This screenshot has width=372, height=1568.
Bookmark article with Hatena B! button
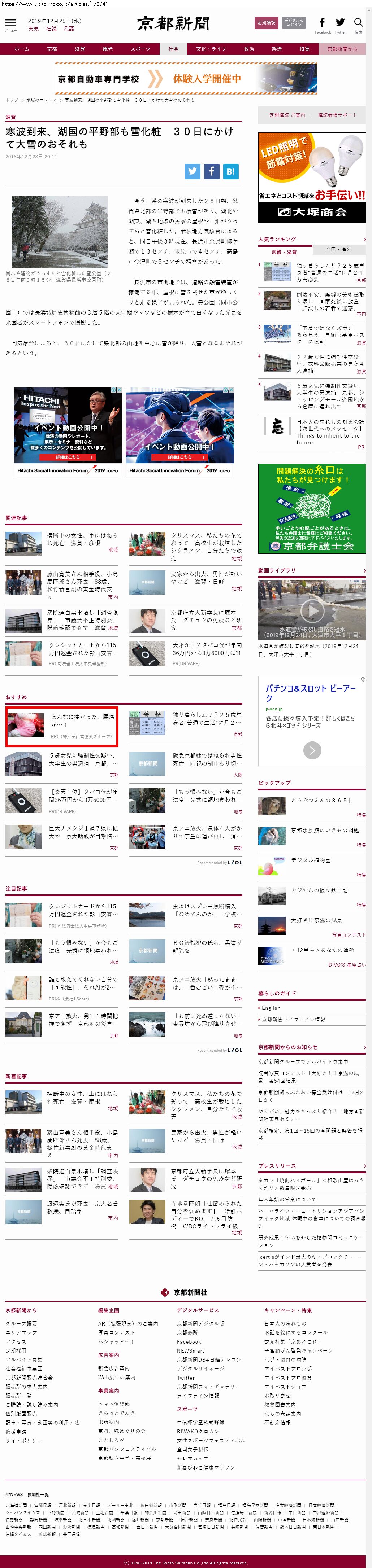pyautogui.click(x=230, y=171)
